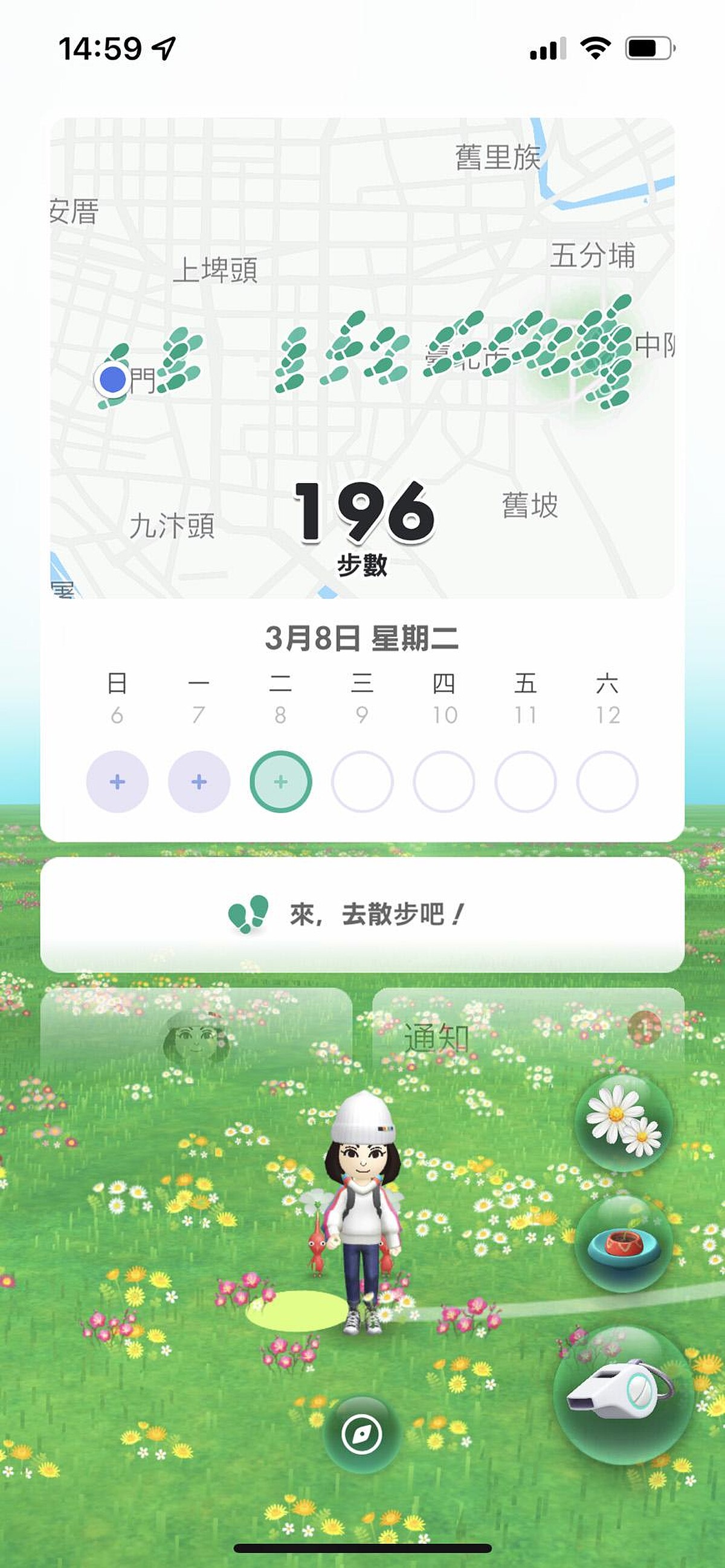Screen dimensions: 725x1568
Task: Blow the whistle to call Pikmin
Action: click(624, 1395)
